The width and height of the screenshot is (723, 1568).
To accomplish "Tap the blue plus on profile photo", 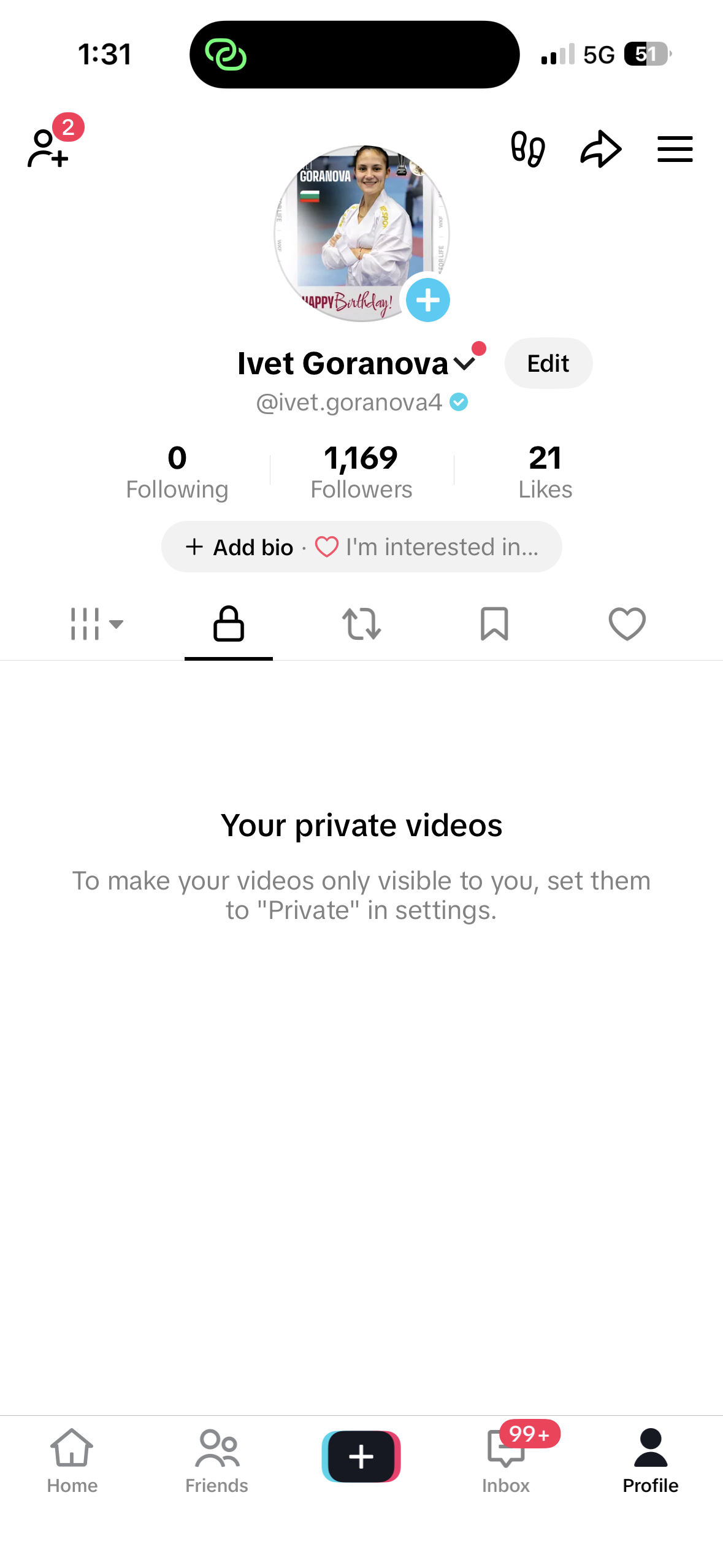I will [427, 300].
